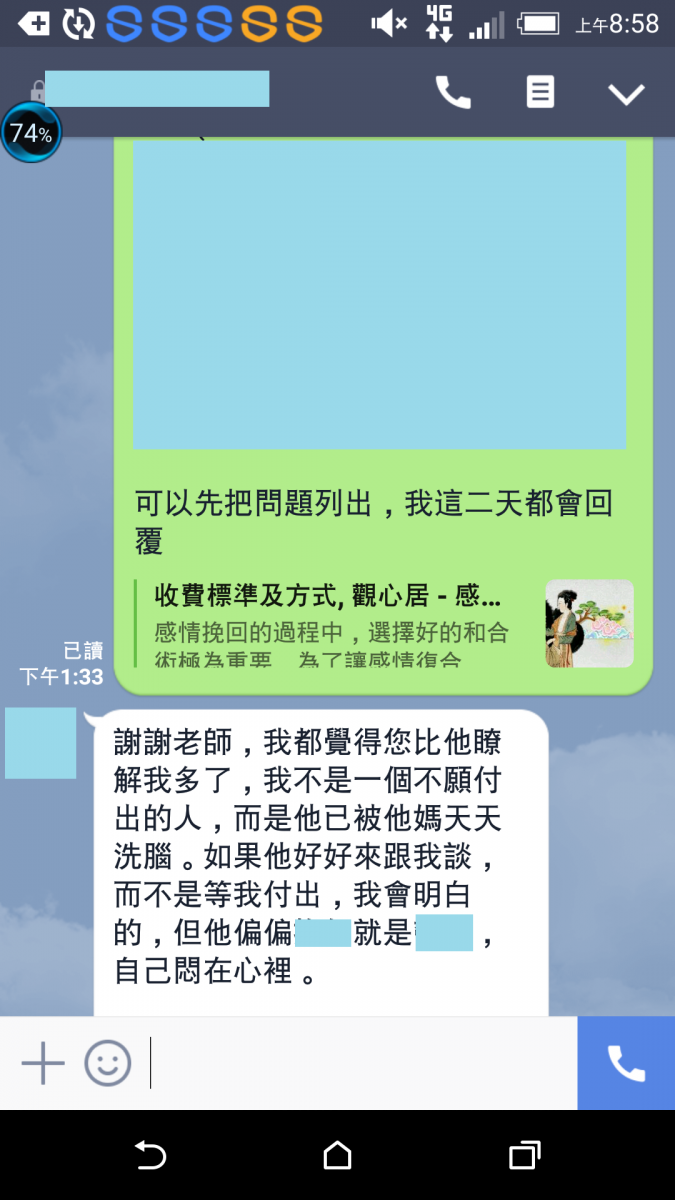675x1200 pixels.
Task: Go back using system navigation
Action: click(150, 1155)
